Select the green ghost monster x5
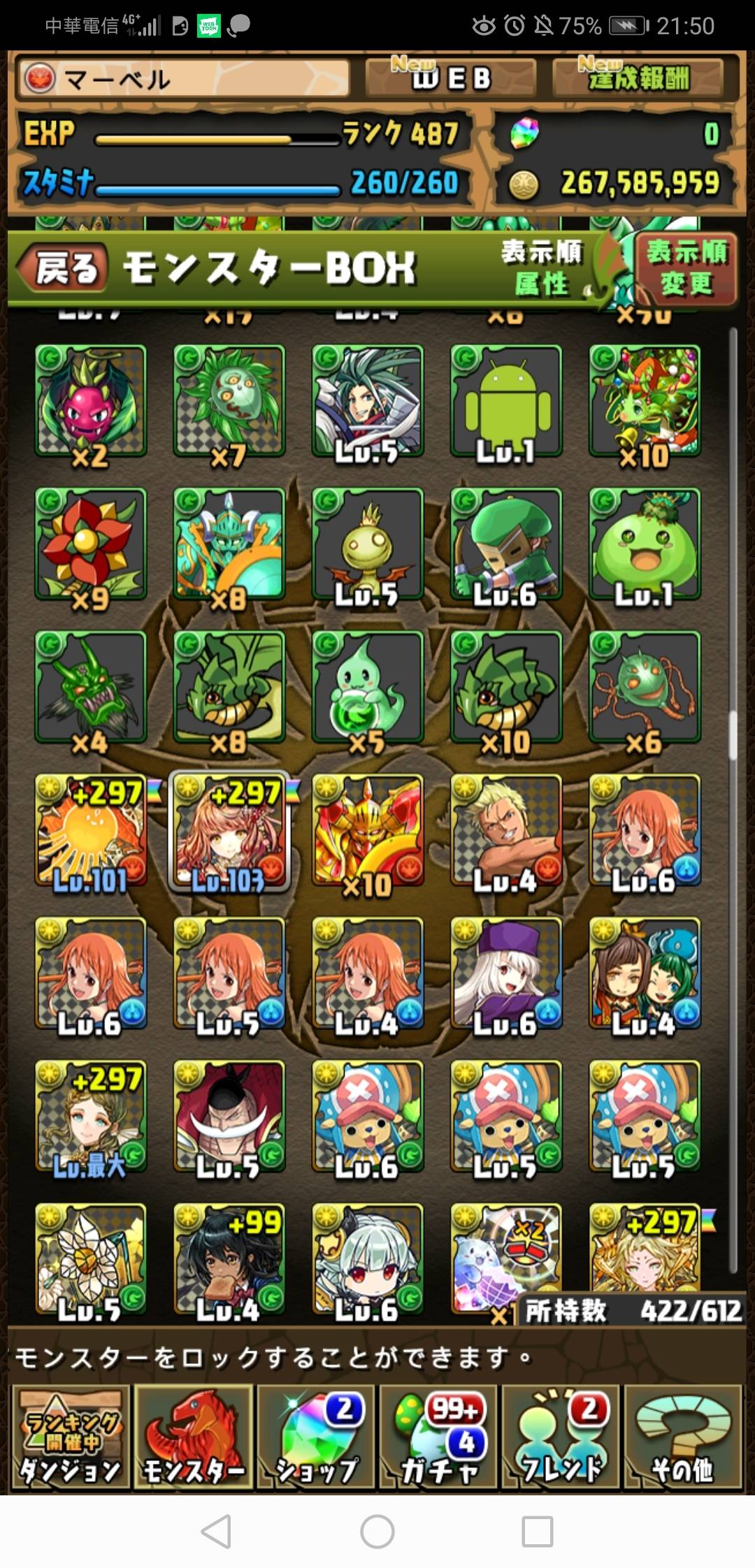 tap(368, 688)
